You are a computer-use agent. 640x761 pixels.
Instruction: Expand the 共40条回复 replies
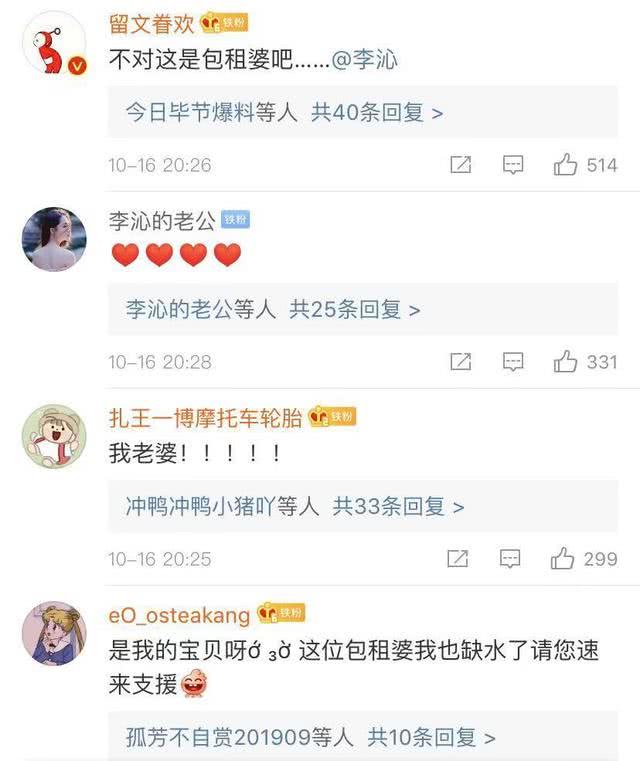pos(377,113)
